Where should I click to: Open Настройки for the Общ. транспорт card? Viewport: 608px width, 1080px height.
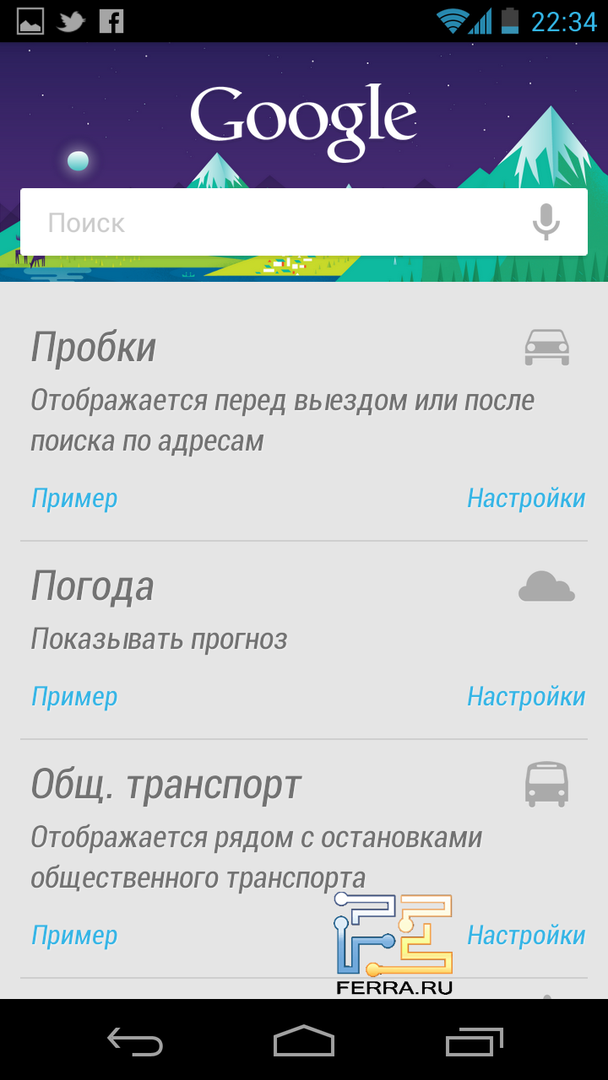coord(526,935)
